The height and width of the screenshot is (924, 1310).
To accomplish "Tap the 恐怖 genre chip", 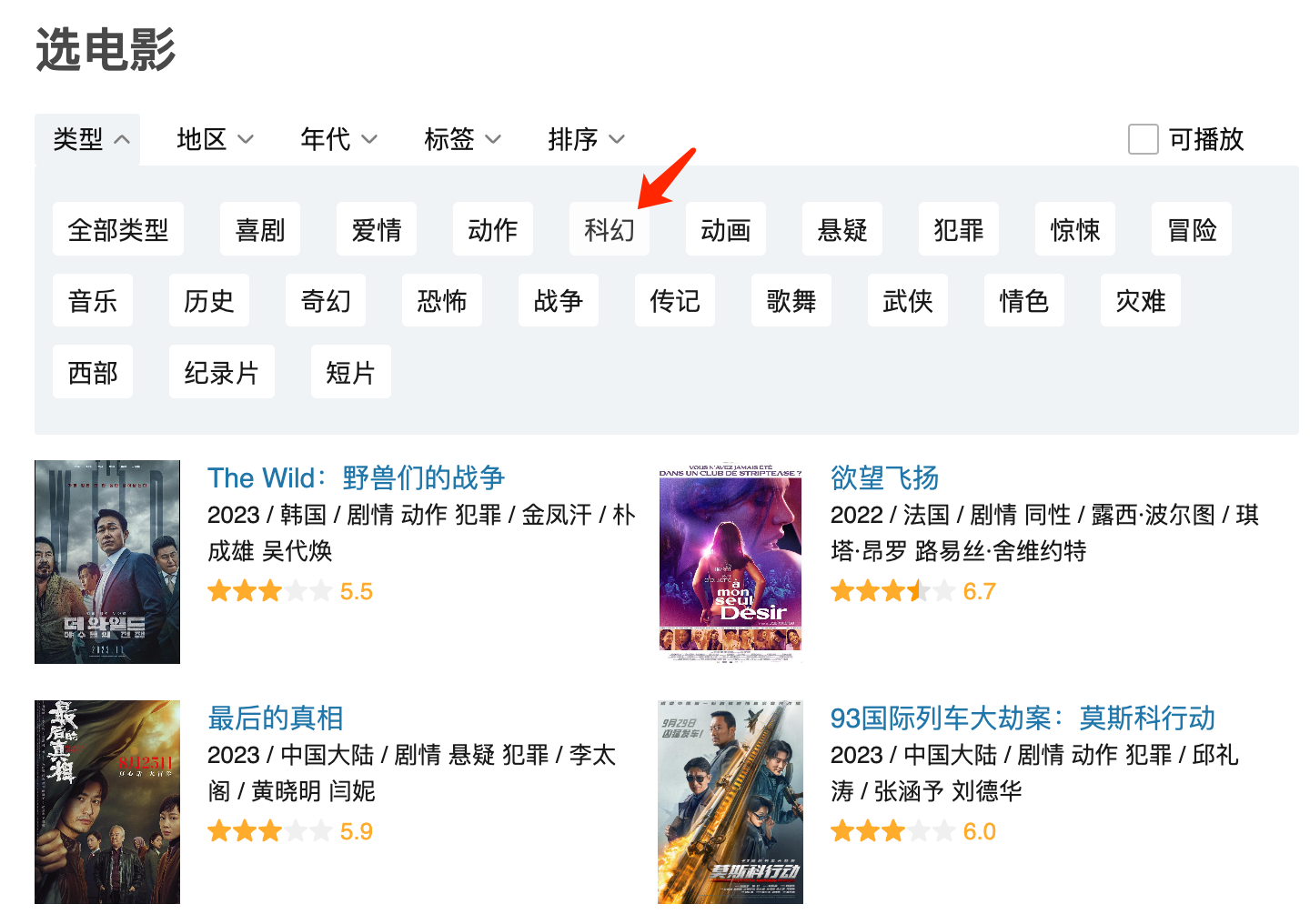I will click(x=442, y=300).
